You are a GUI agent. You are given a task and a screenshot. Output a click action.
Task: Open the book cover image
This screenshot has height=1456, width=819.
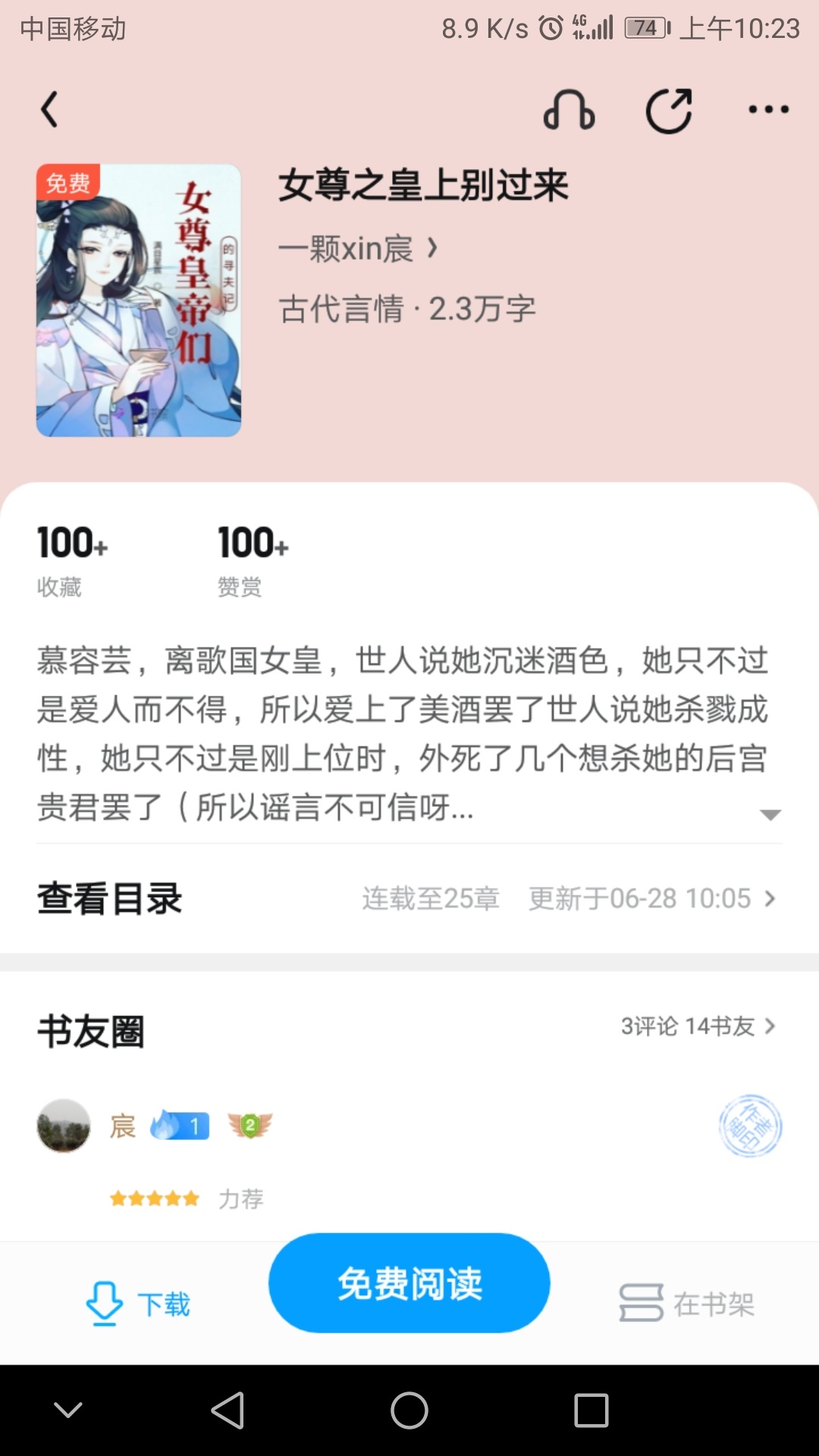[139, 300]
